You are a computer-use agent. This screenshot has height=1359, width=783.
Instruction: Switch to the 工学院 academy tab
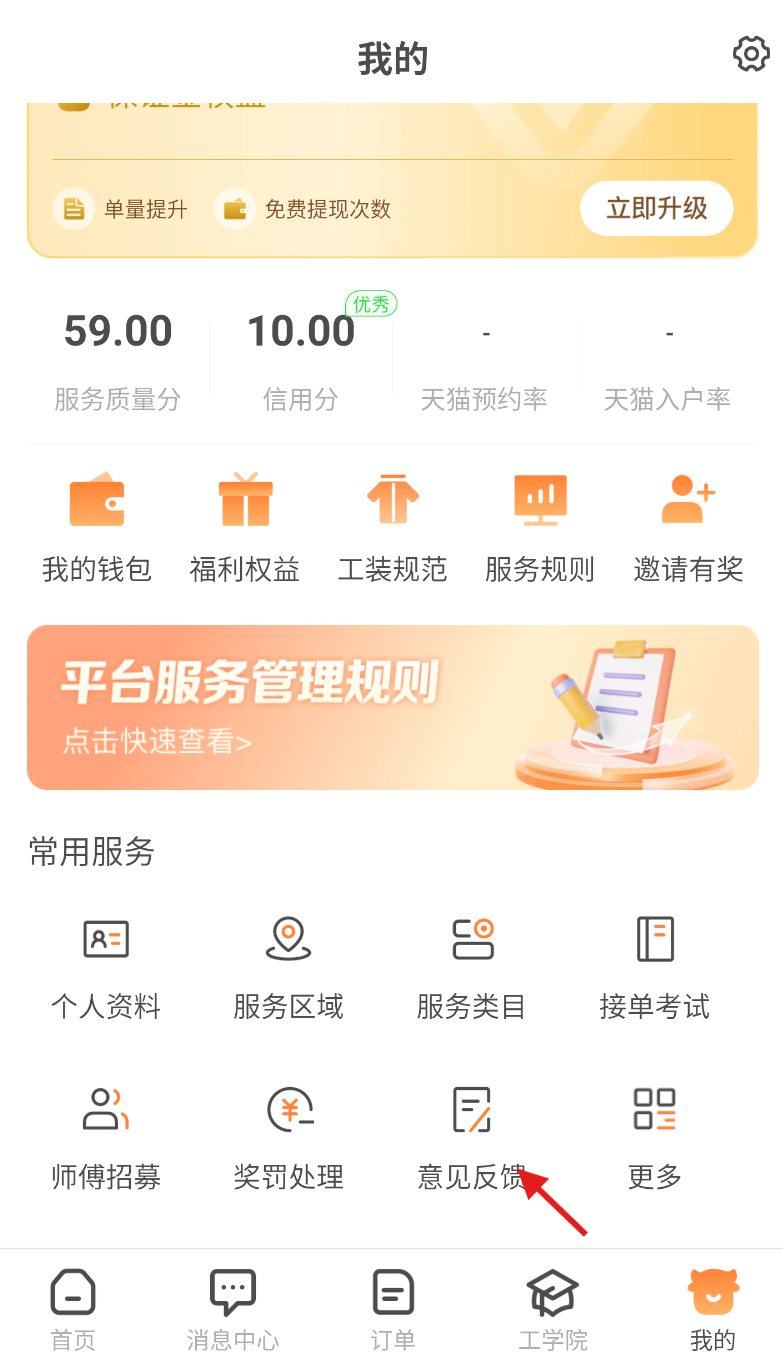point(553,1309)
